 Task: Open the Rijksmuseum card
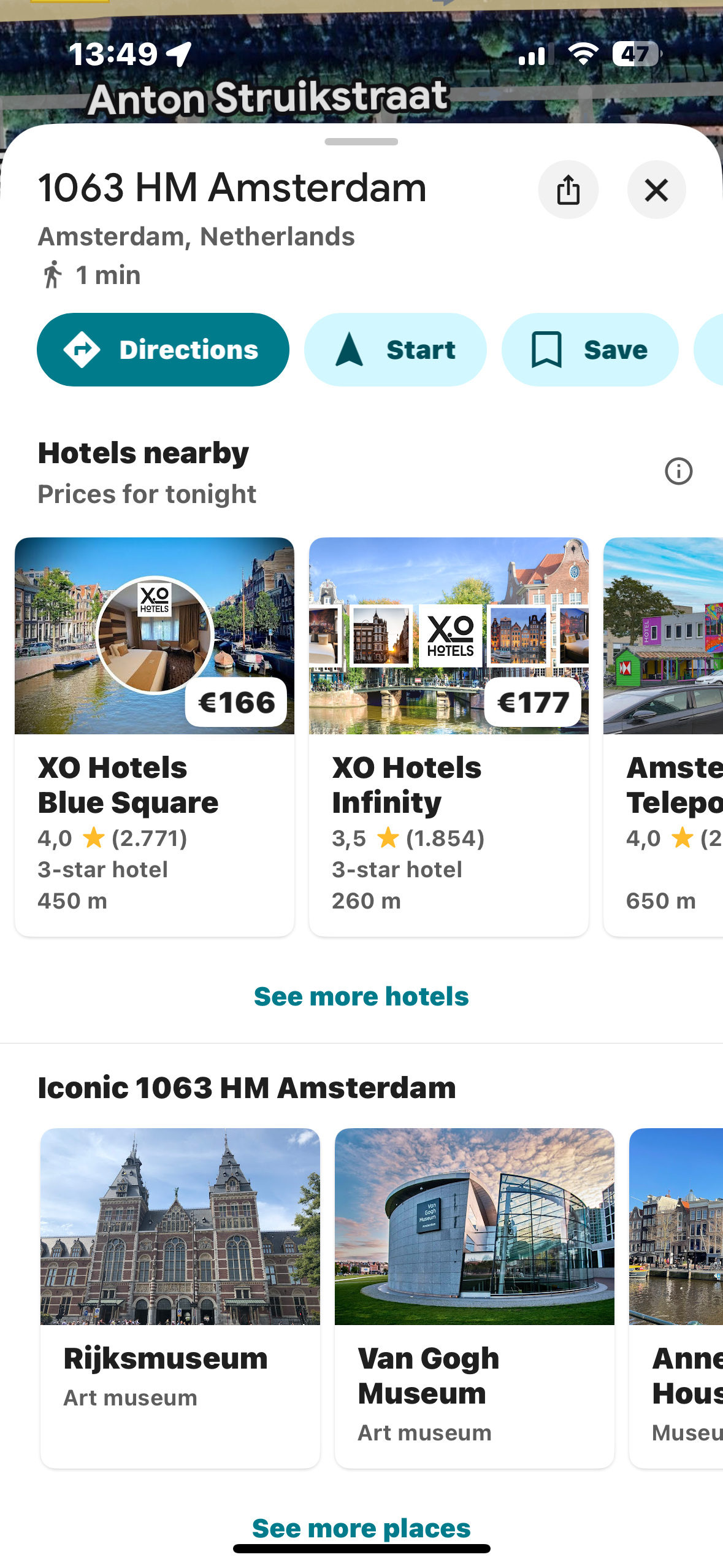pos(180,1297)
